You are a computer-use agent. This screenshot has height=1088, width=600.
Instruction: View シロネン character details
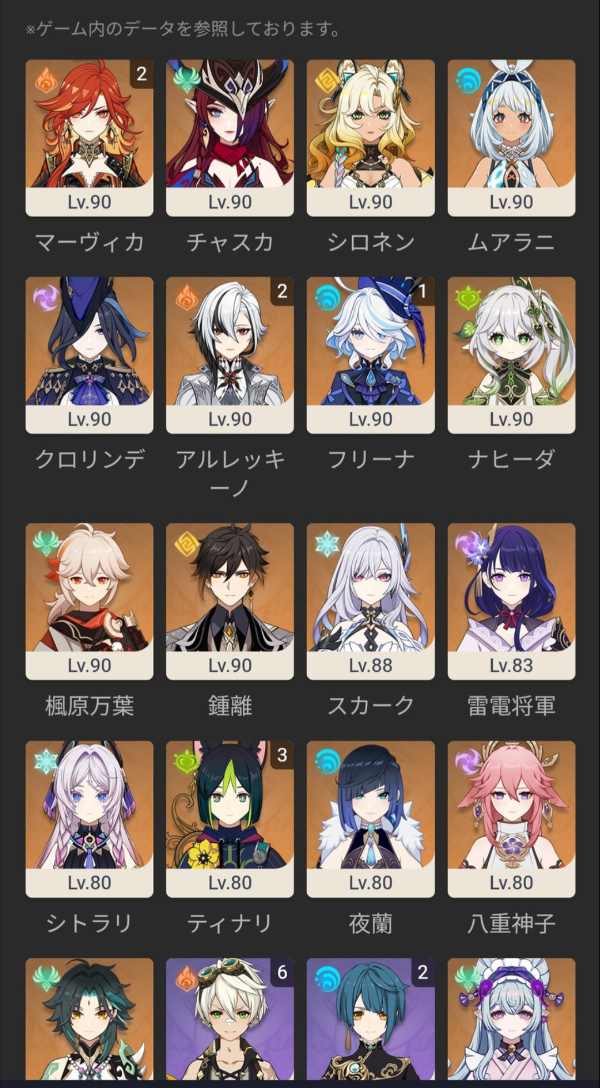370,138
